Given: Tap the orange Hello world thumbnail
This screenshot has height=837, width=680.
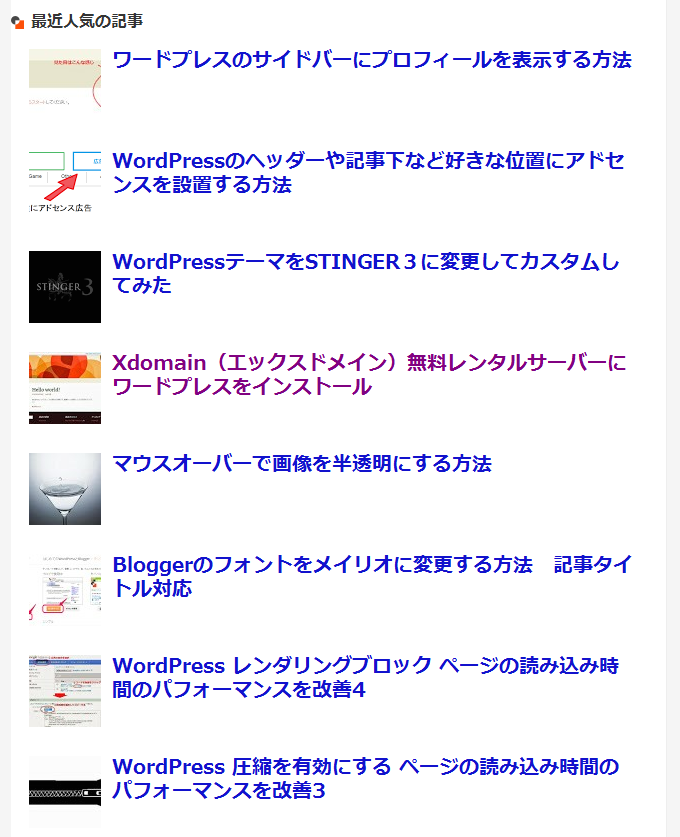Looking at the screenshot, I should click(x=65, y=388).
